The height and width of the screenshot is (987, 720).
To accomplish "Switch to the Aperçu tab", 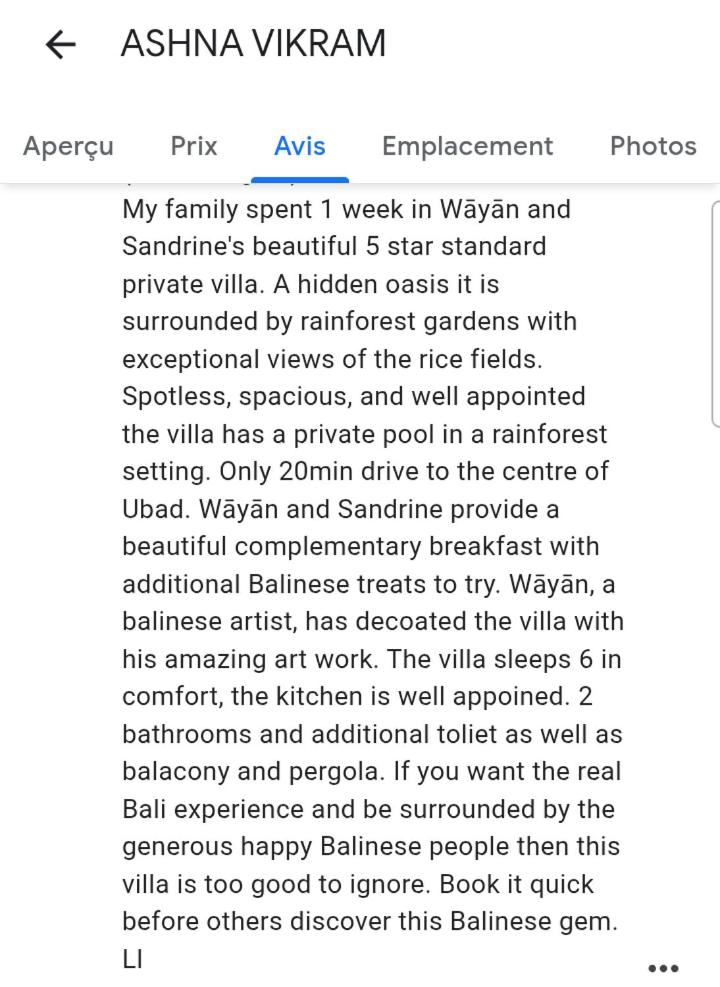I will coord(68,146).
